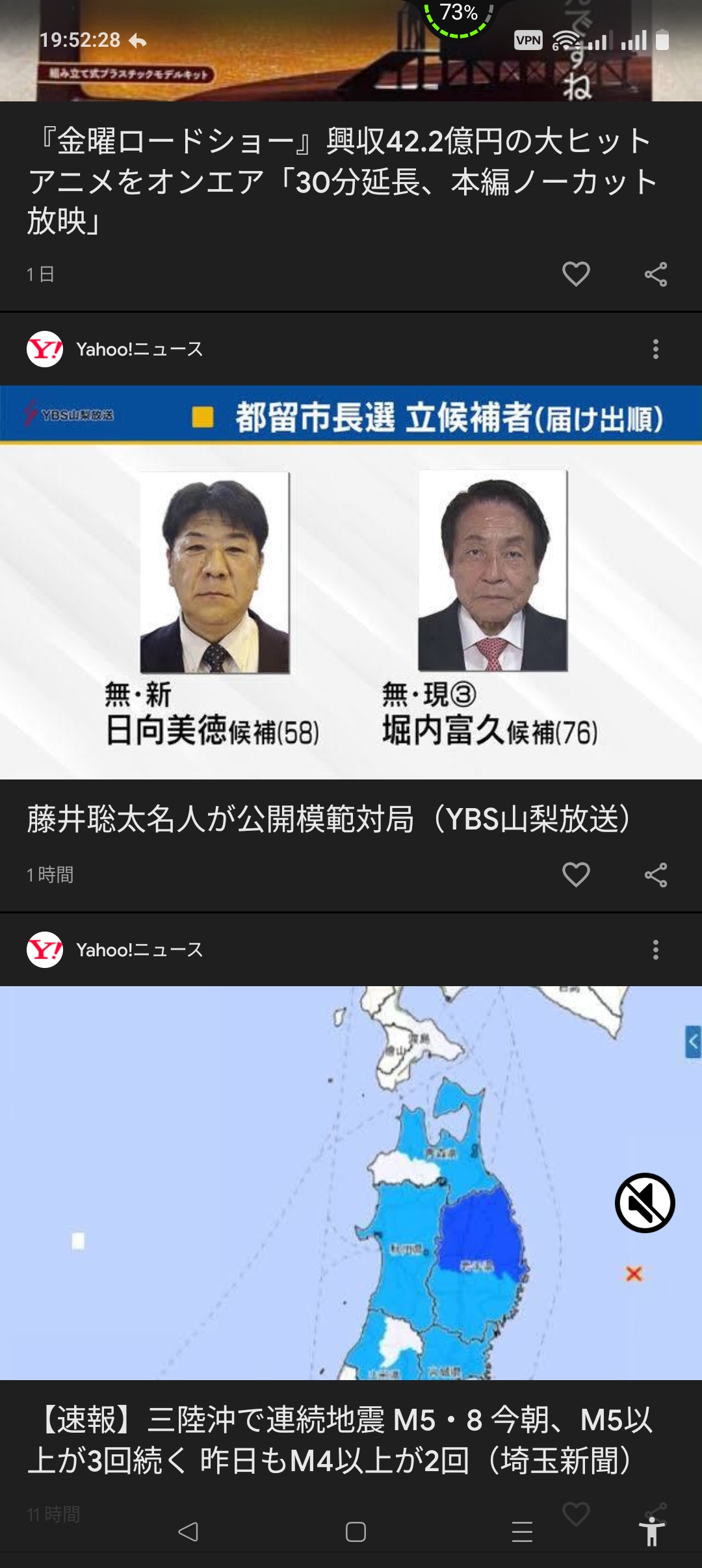This screenshot has height=1568, width=702.
Task: Open overflow menu for the 三陸沖地震 article
Action: point(655,950)
